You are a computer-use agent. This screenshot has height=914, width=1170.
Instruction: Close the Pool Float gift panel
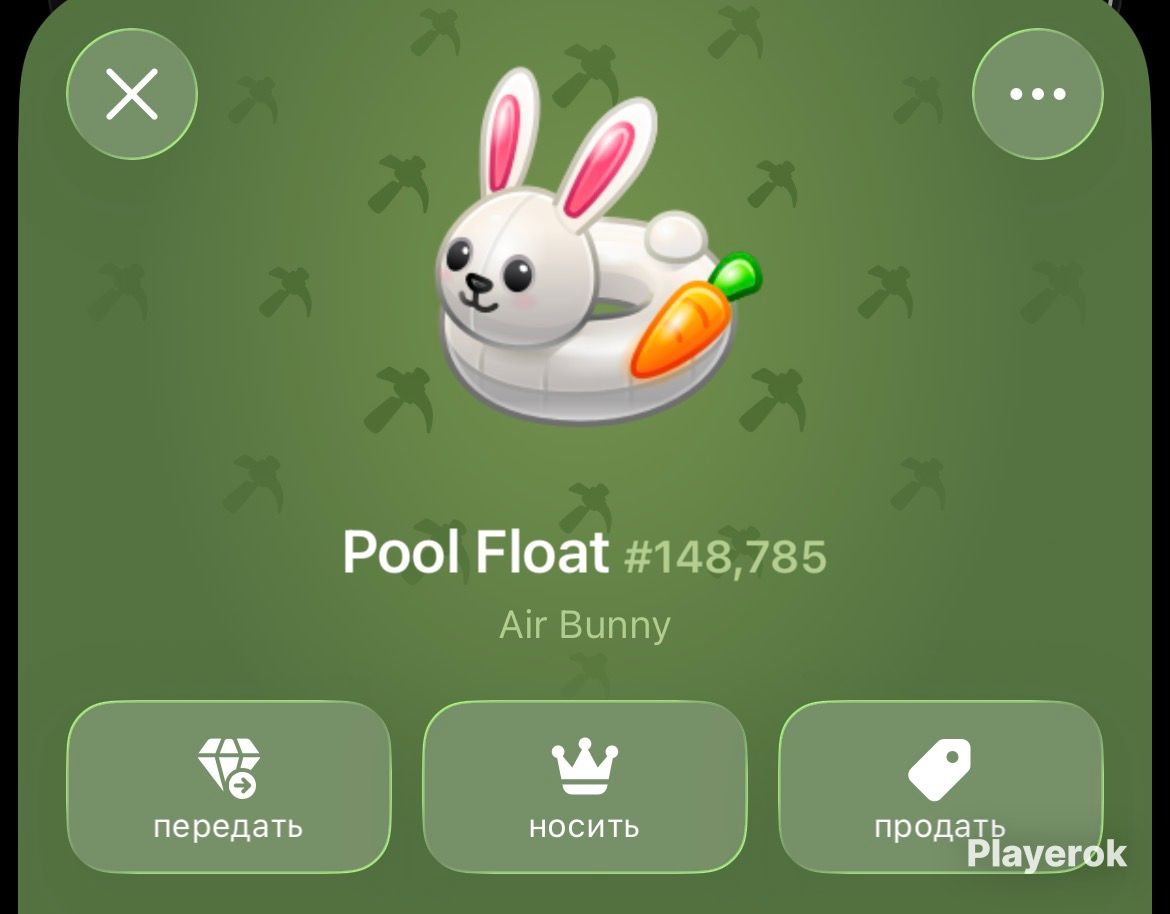[132, 94]
